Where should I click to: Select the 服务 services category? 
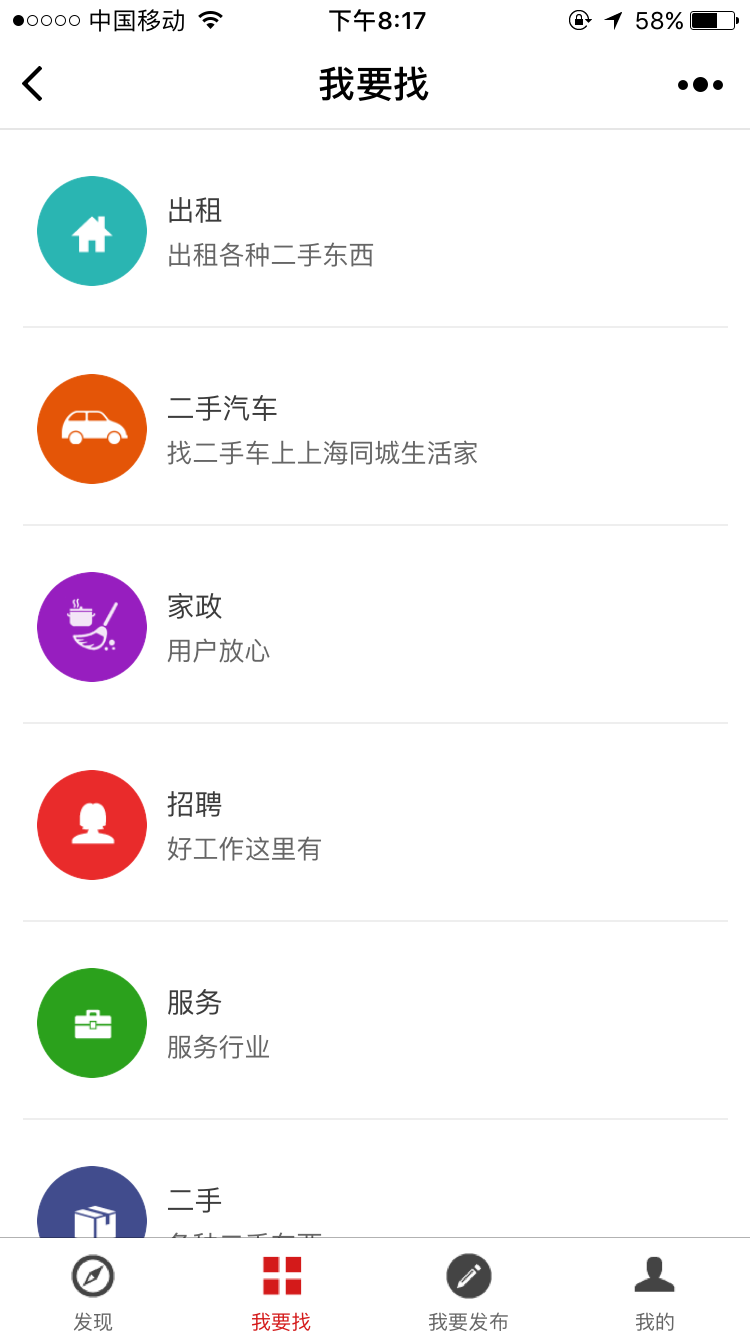(x=375, y=1023)
